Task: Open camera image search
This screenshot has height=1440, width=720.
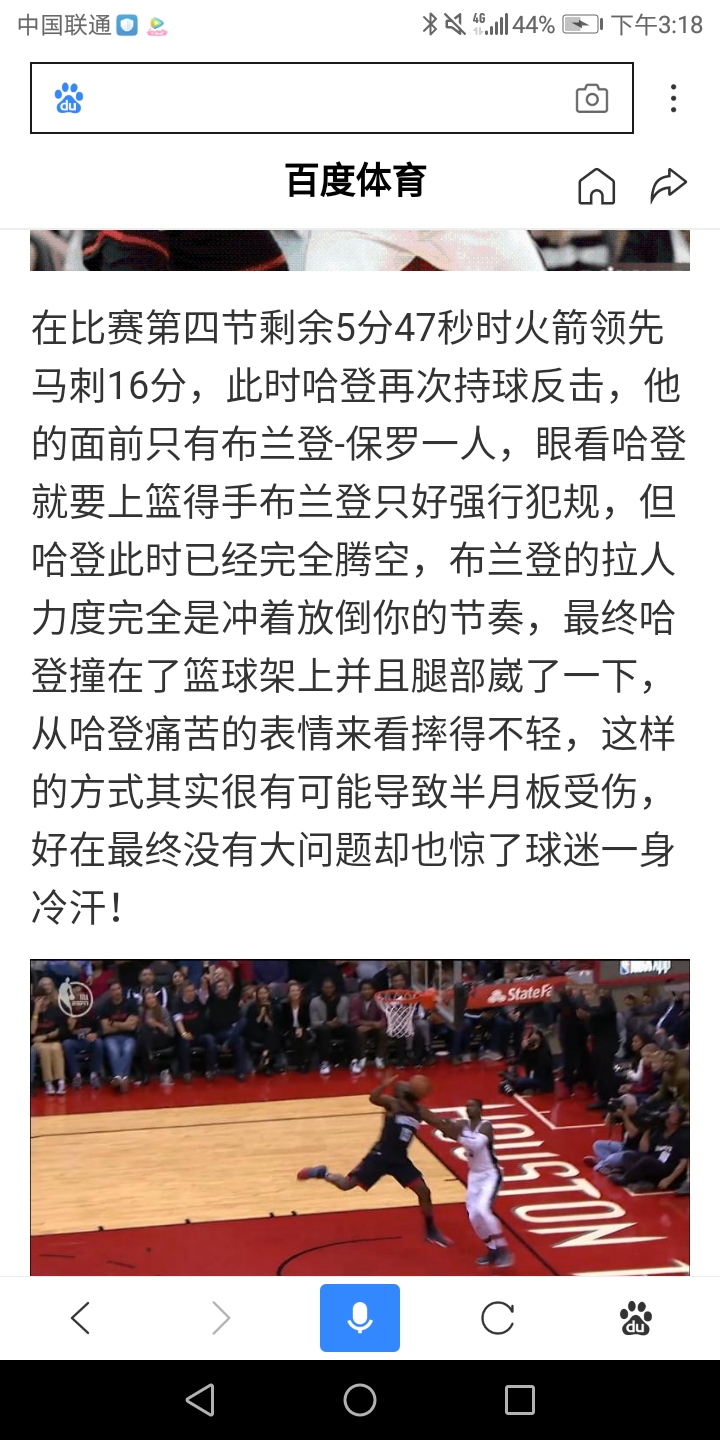Action: point(592,98)
